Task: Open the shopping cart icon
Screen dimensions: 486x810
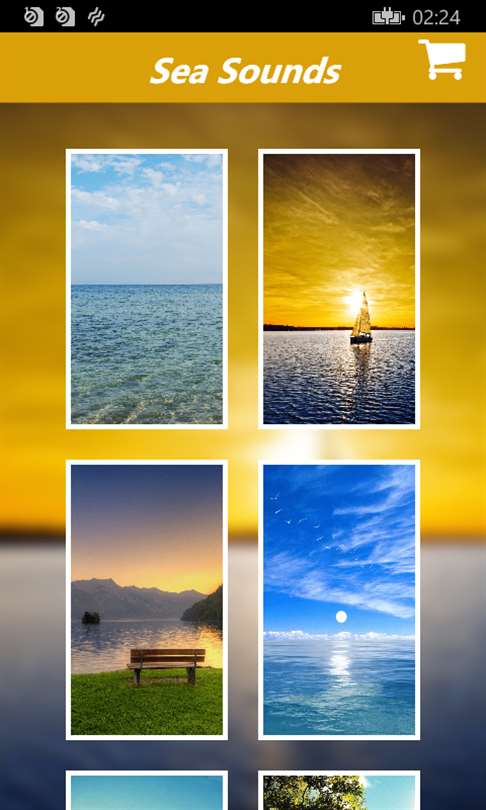Action: click(x=442, y=59)
